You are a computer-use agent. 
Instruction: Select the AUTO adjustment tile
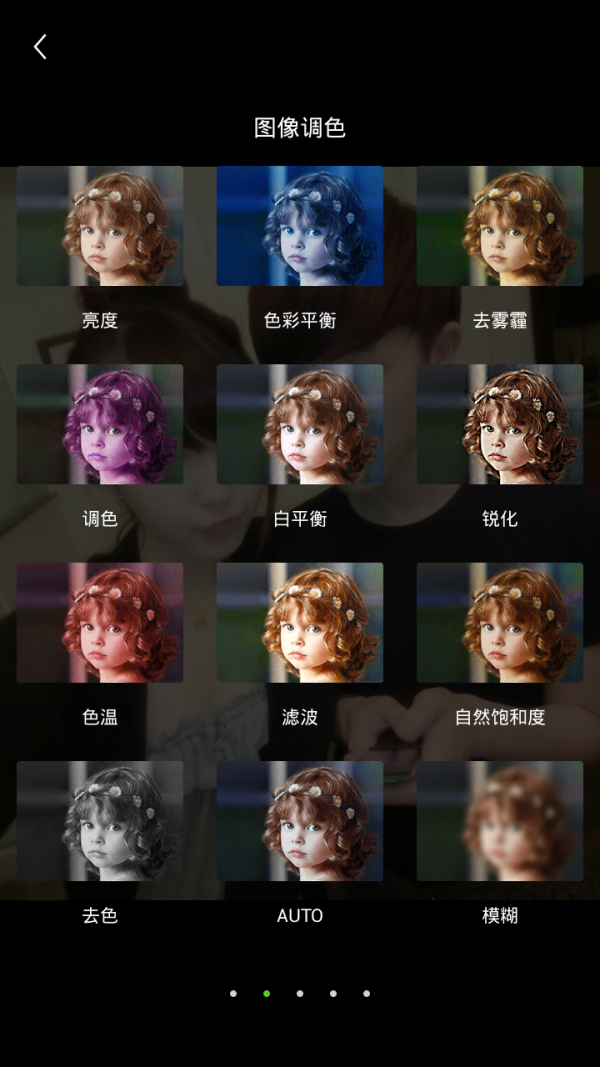(x=300, y=821)
